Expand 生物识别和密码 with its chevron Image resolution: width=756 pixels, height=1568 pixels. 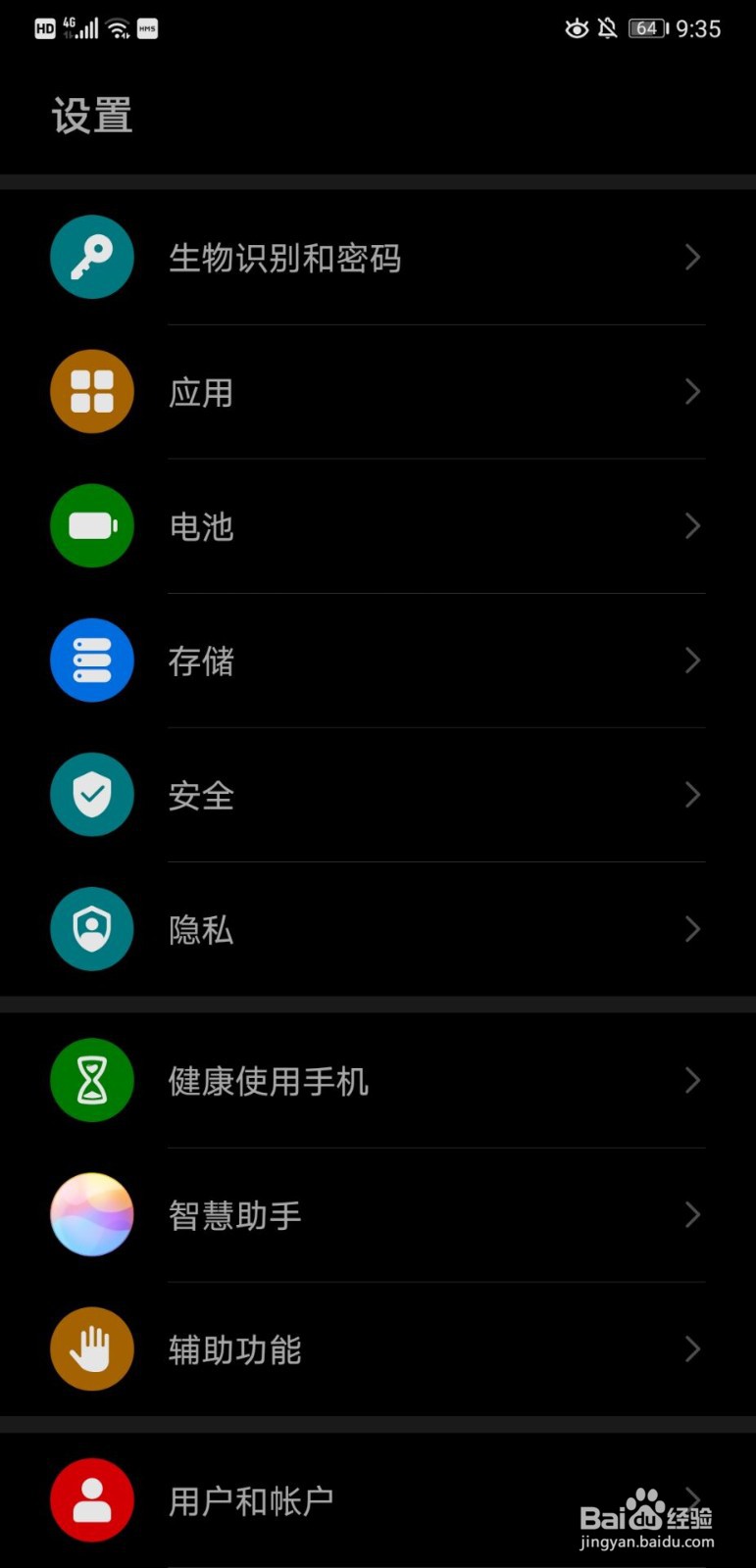click(693, 257)
